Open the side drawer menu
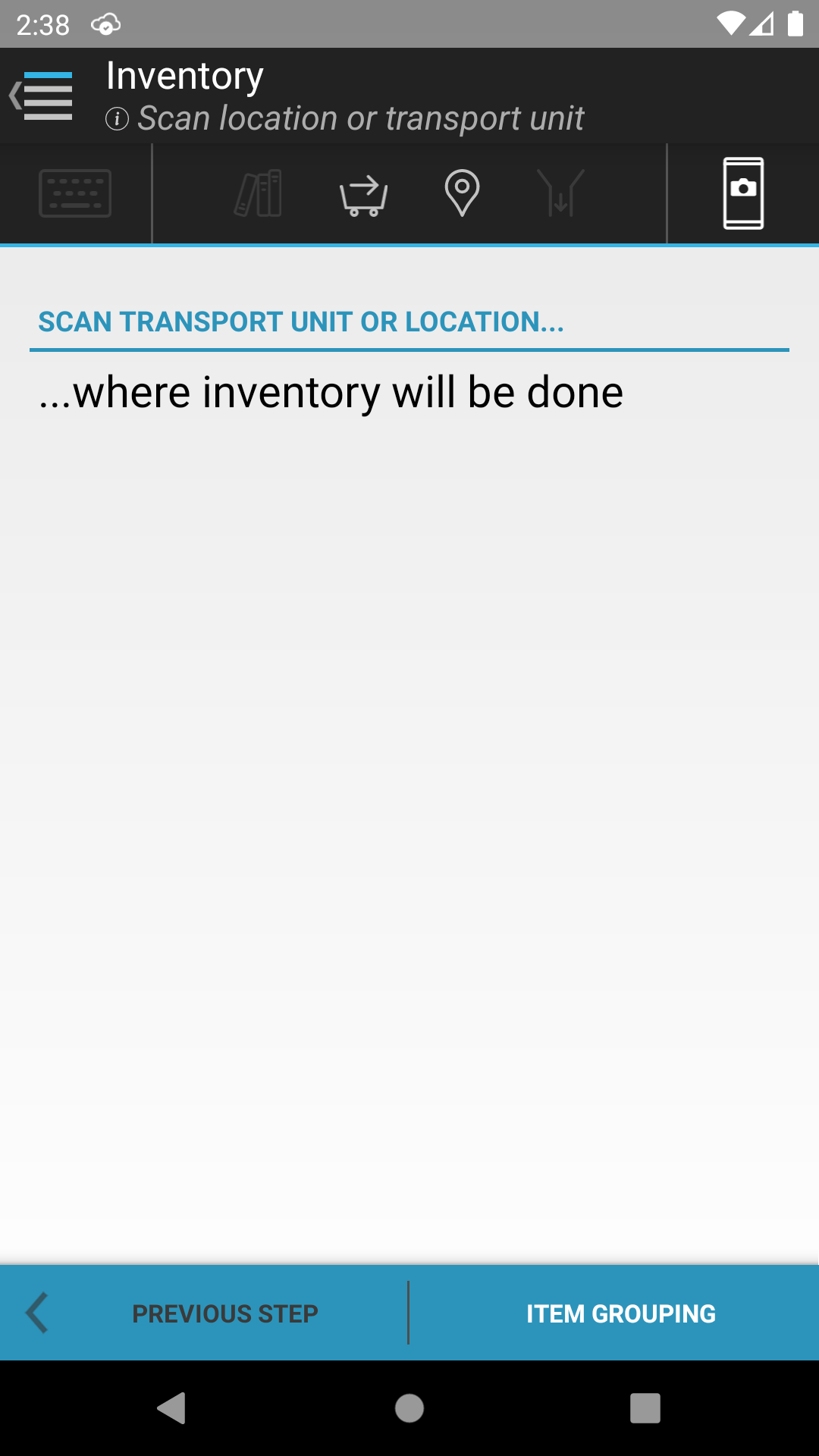 [x=42, y=96]
